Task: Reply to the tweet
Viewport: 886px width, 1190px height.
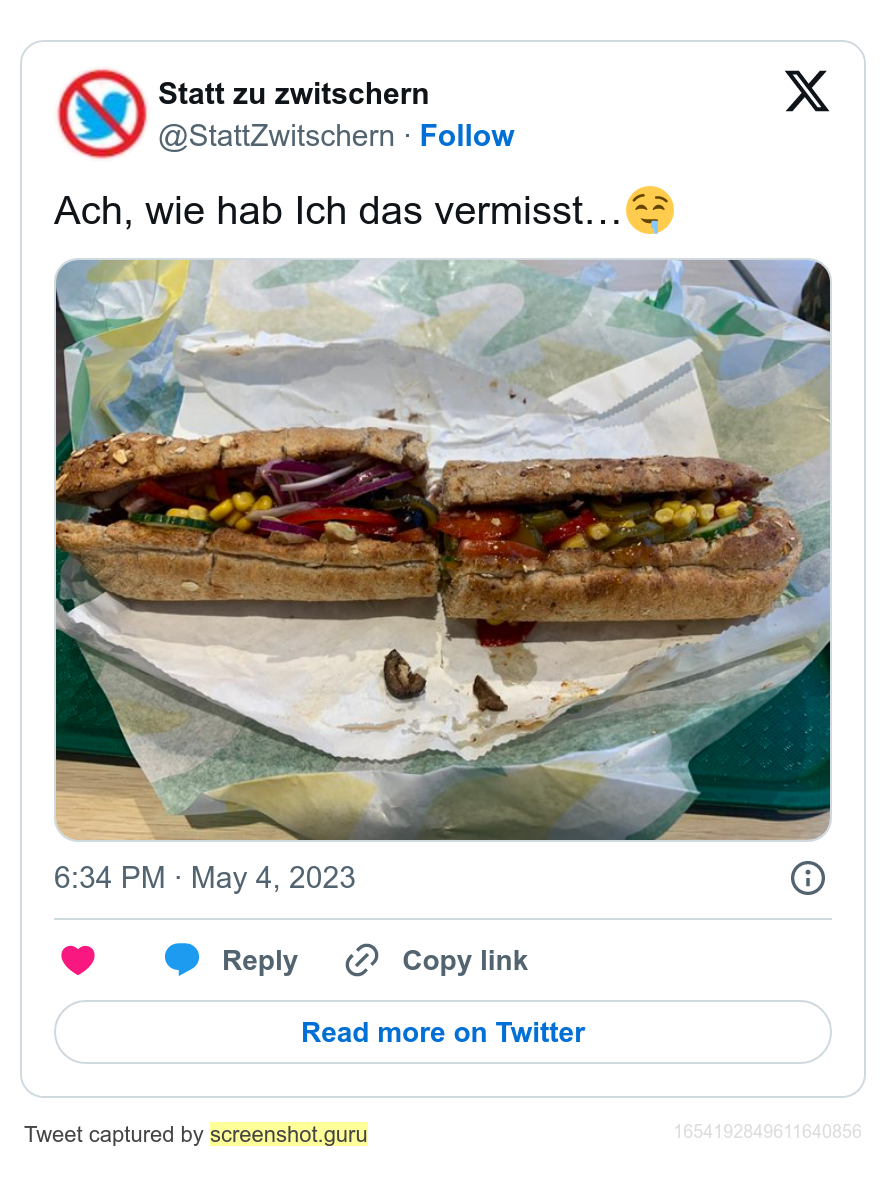Action: coord(232,960)
